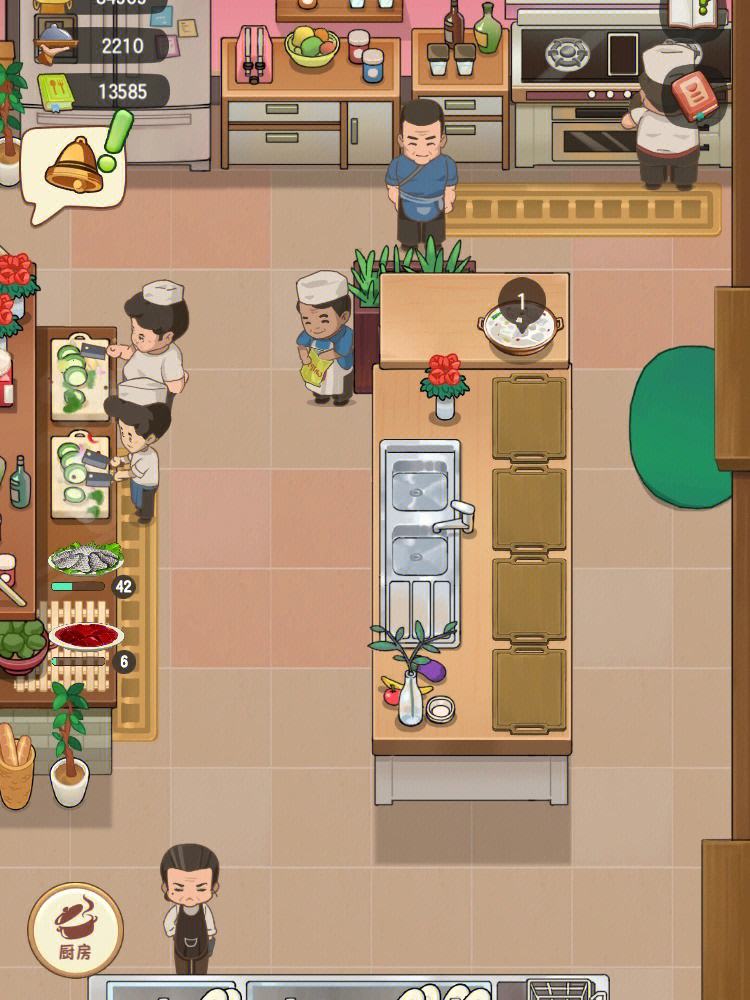The image size is (750, 1000).
Task: Open the 厨房 kitchen button
Action: point(75,928)
